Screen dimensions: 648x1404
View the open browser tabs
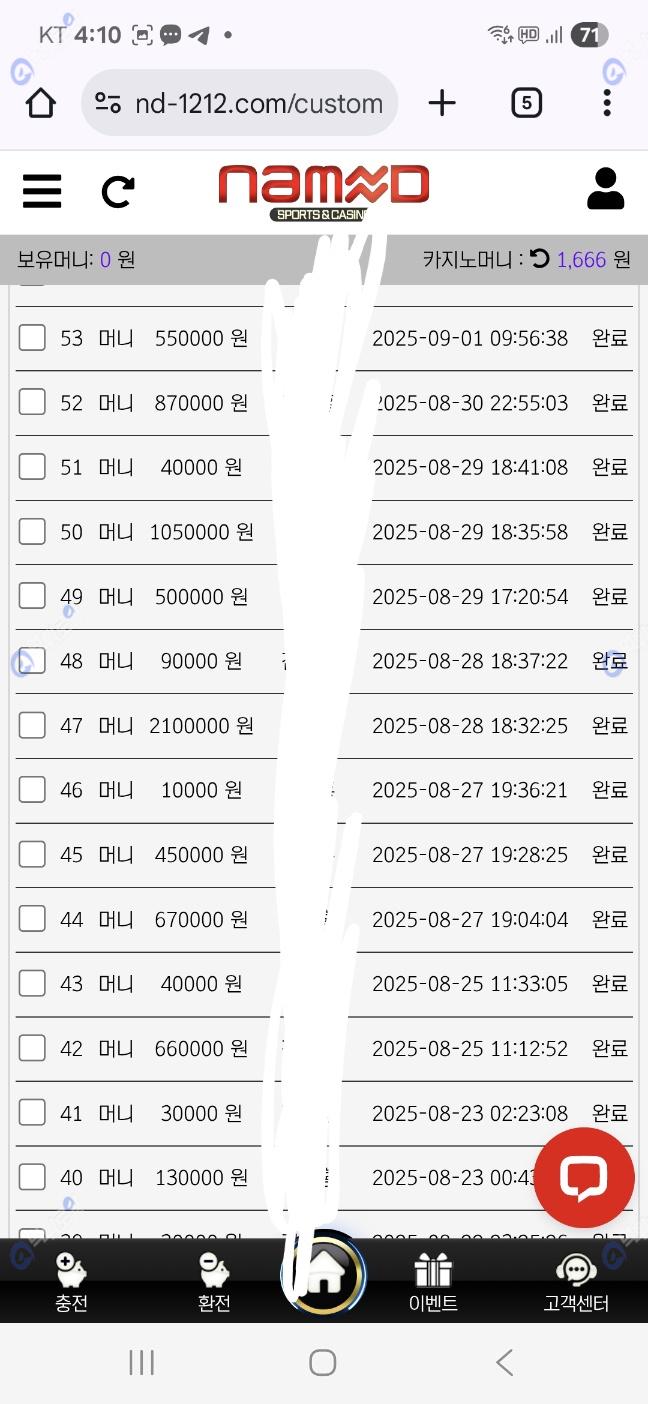526,103
